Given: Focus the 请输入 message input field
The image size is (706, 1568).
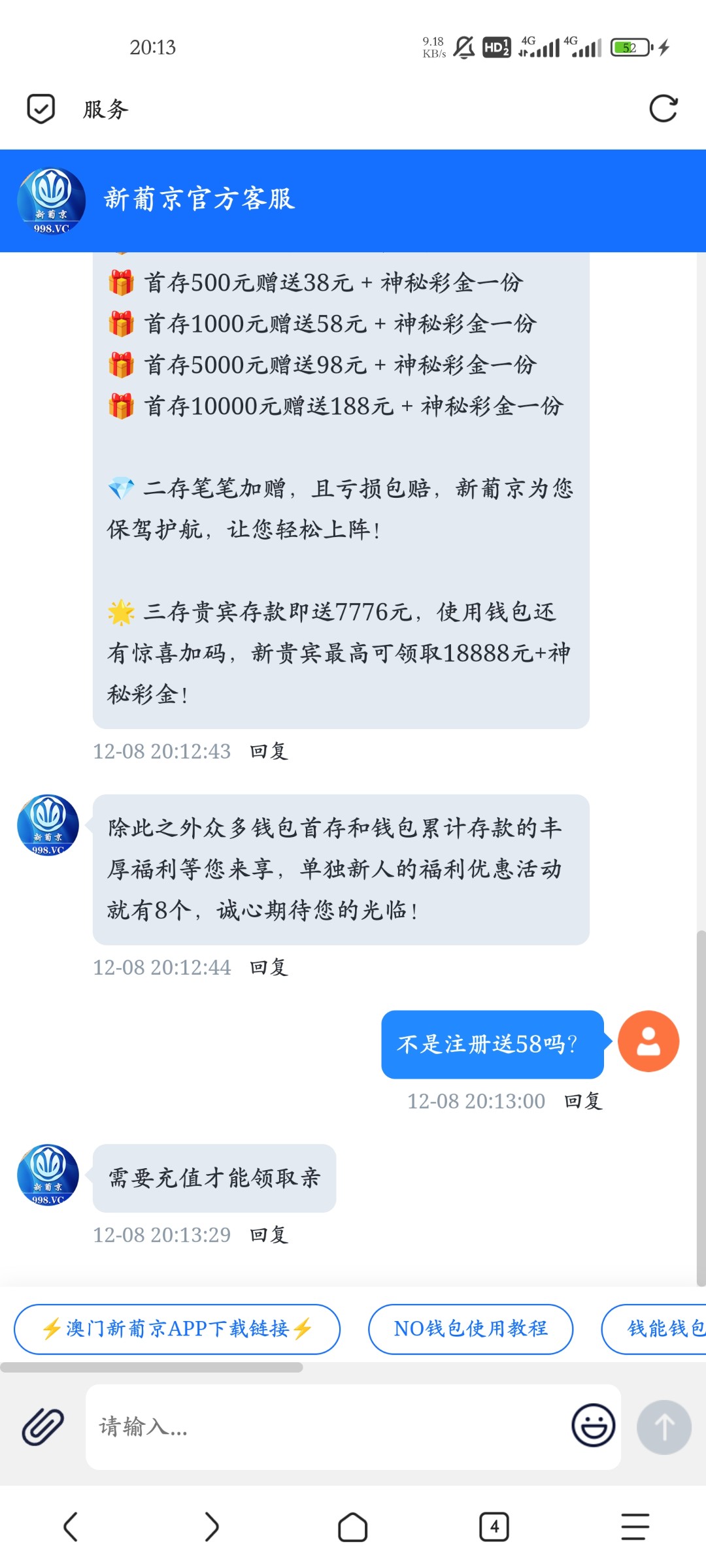Looking at the screenshot, I should click(327, 1426).
